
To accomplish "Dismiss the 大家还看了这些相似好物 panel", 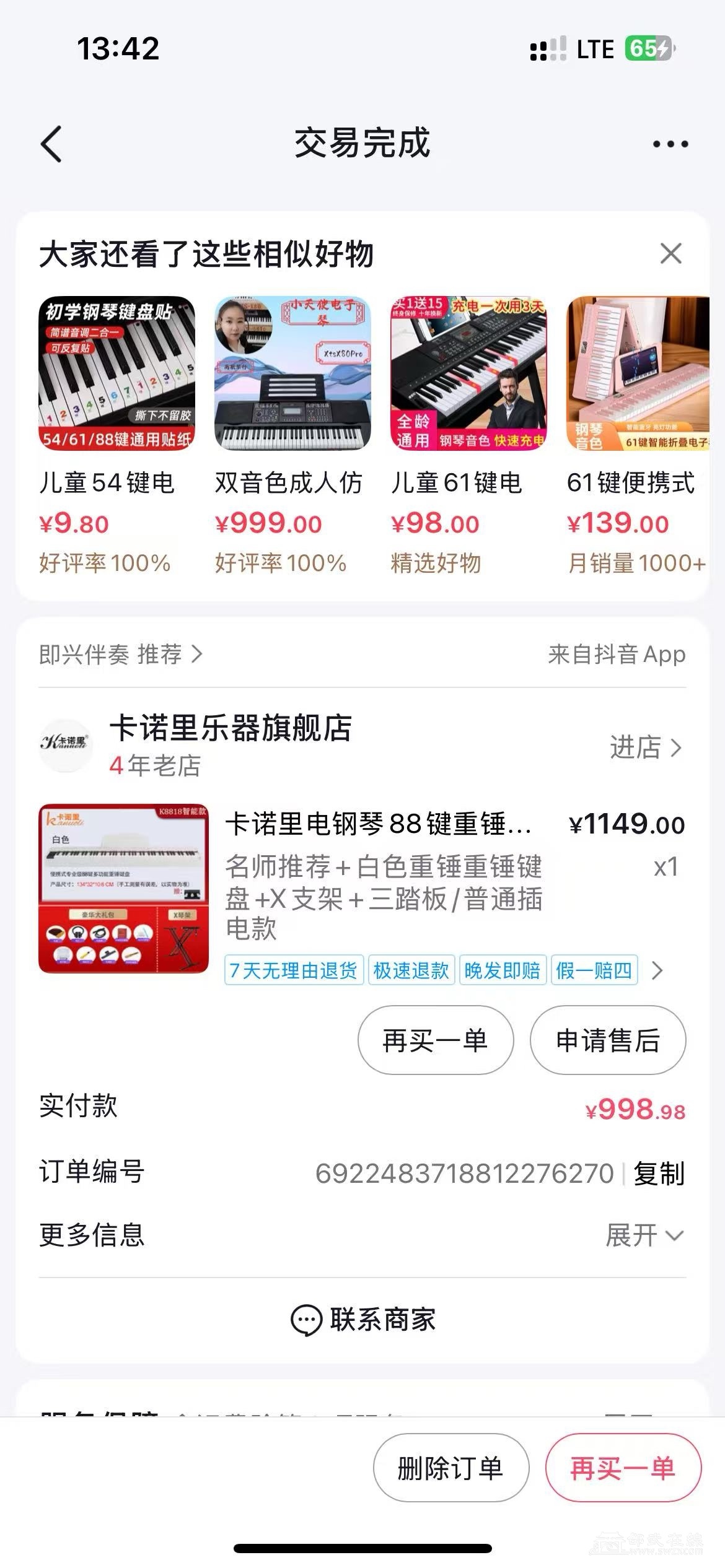I will 670,254.
